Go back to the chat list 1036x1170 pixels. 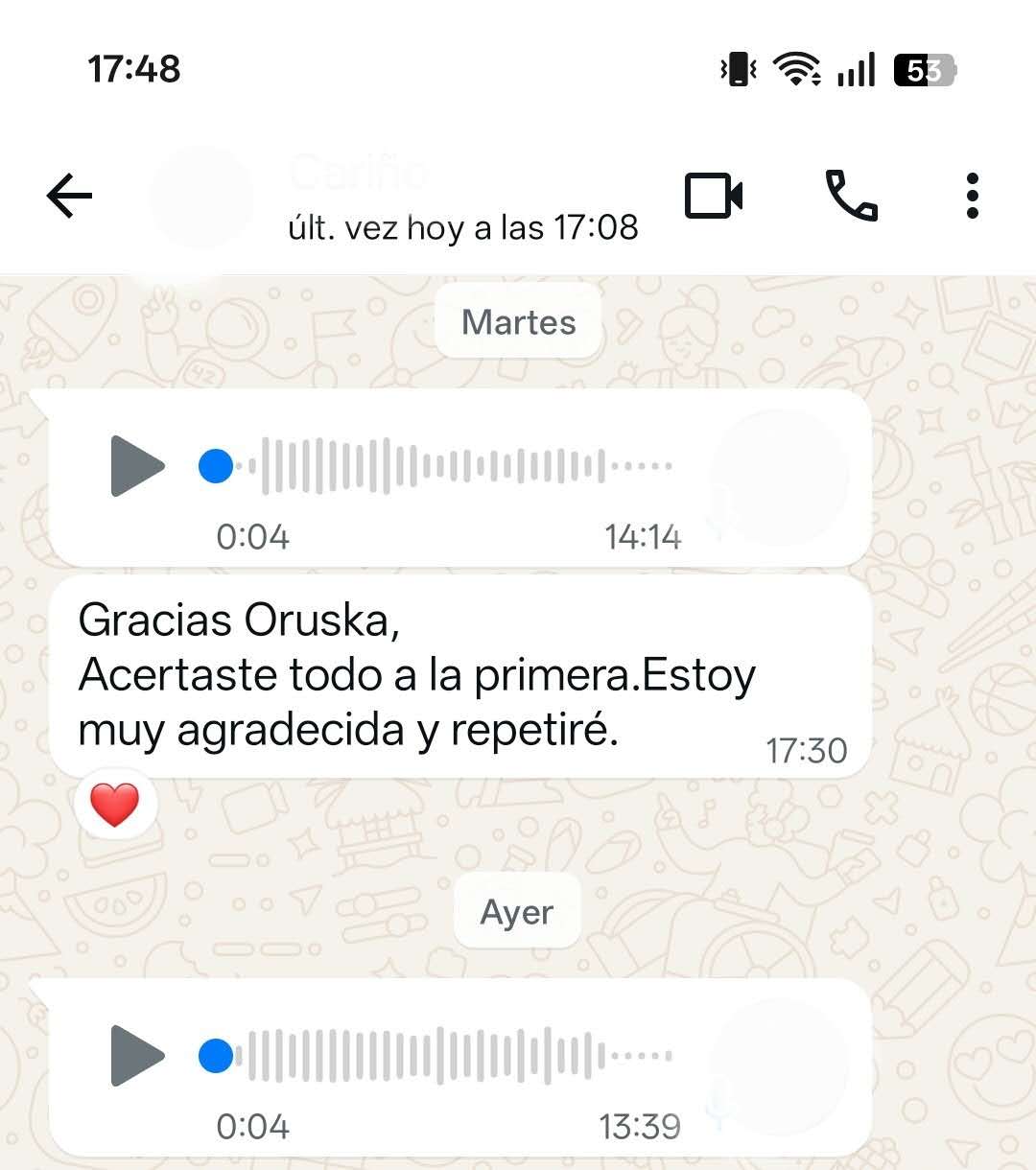[x=69, y=197]
